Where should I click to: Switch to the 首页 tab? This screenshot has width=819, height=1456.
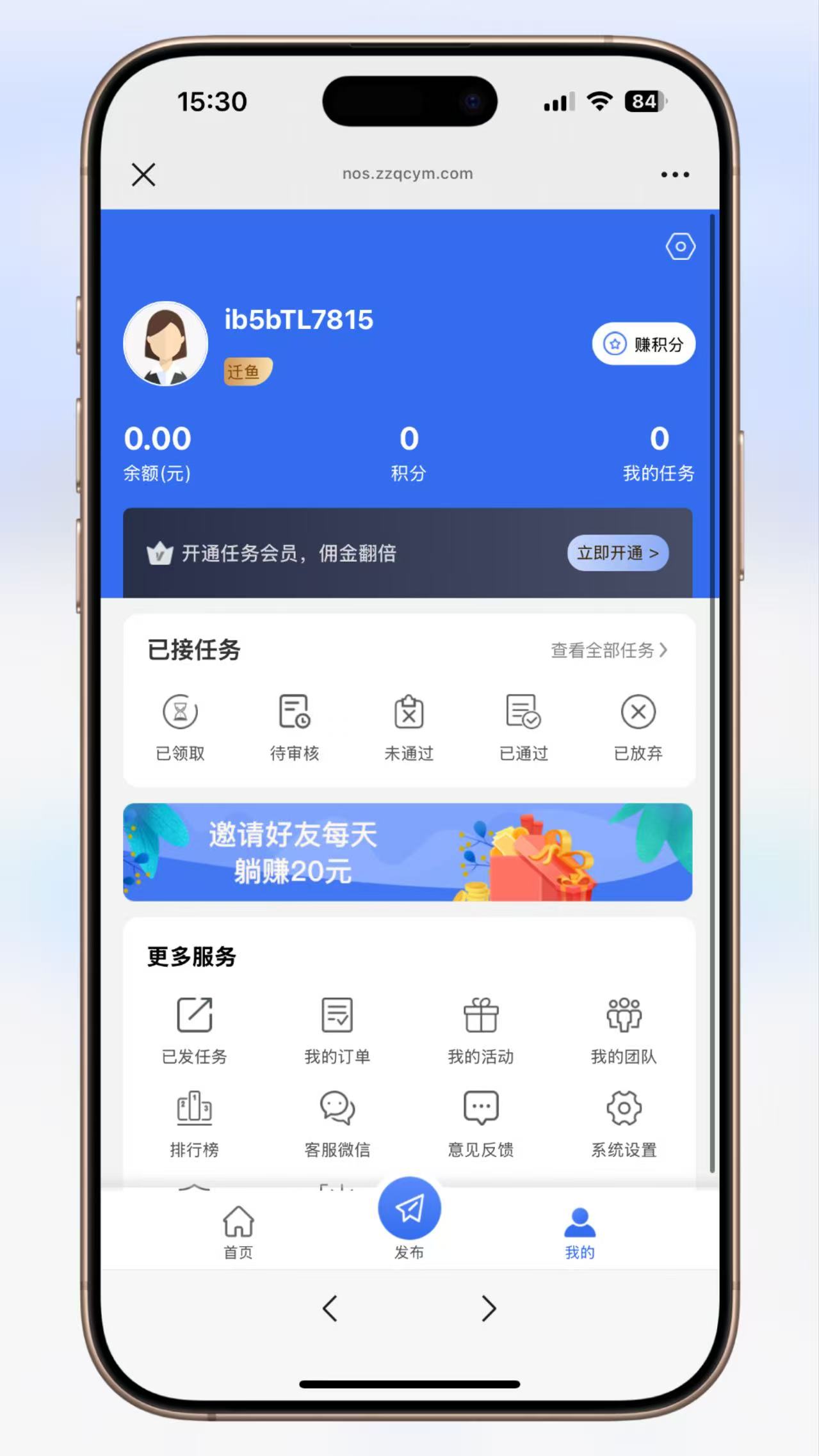click(238, 1233)
